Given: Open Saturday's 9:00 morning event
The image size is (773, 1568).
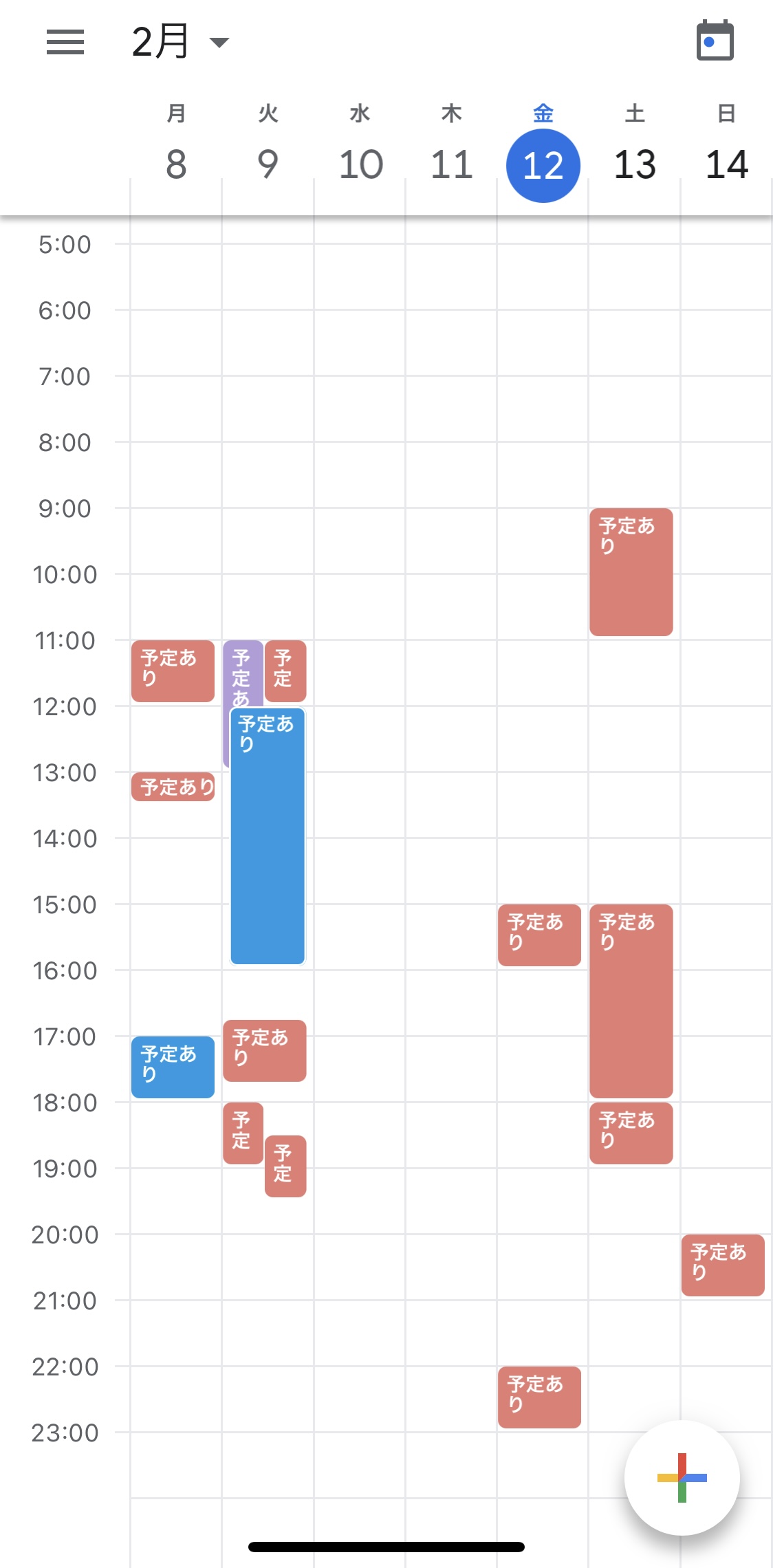Looking at the screenshot, I should pos(631,572).
